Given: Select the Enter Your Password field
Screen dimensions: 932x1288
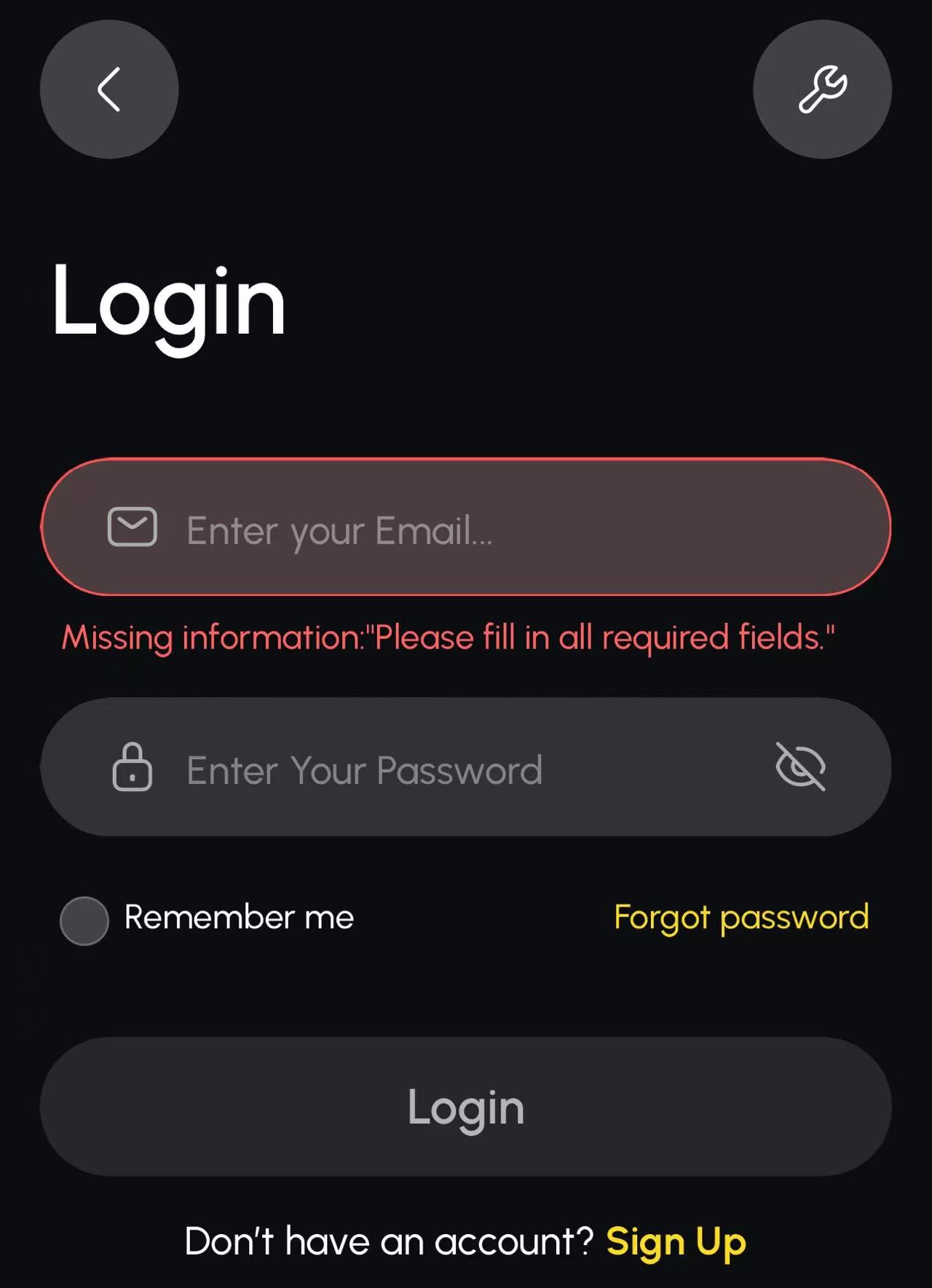Looking at the screenshot, I should click(x=437, y=768).
